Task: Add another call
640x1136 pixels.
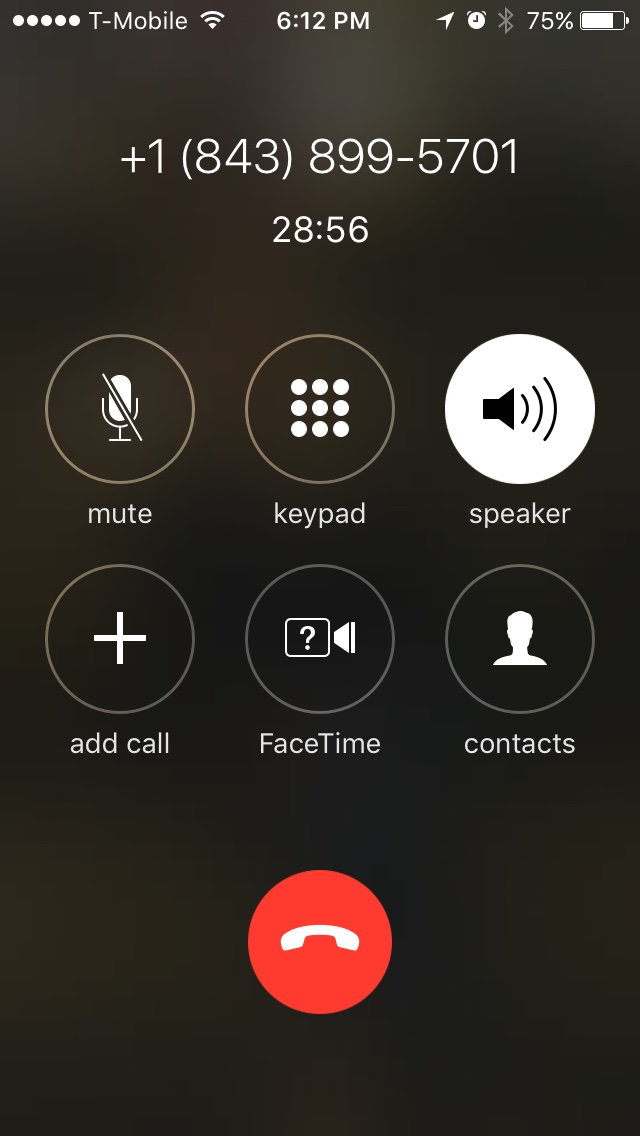Action: click(x=120, y=639)
